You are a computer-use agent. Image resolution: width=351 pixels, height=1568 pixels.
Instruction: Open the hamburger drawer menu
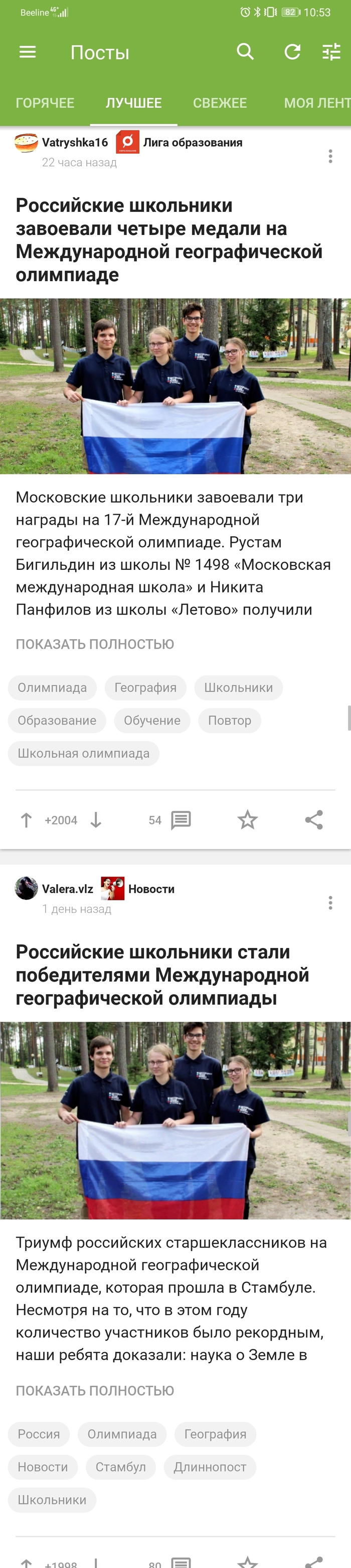point(28,52)
